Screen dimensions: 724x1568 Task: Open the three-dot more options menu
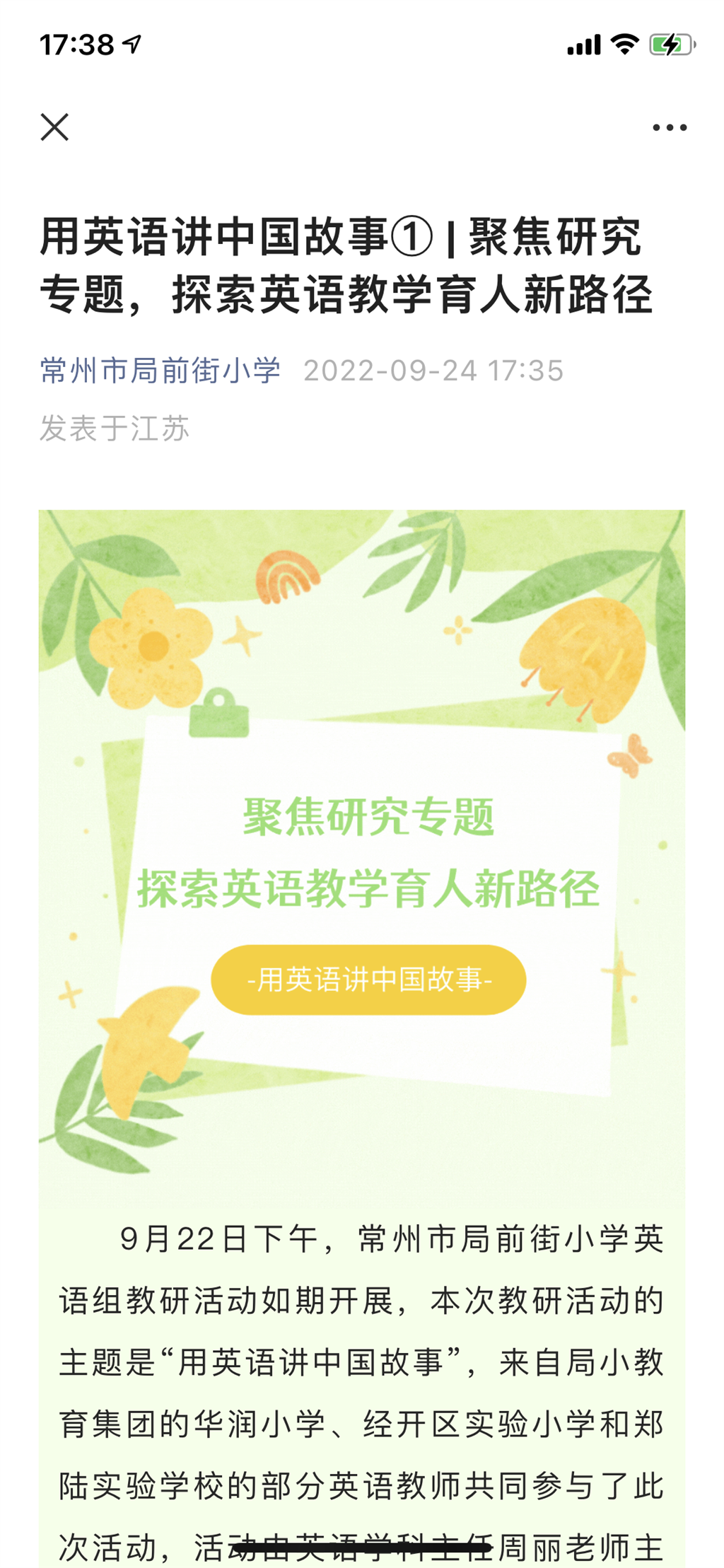coord(669,127)
